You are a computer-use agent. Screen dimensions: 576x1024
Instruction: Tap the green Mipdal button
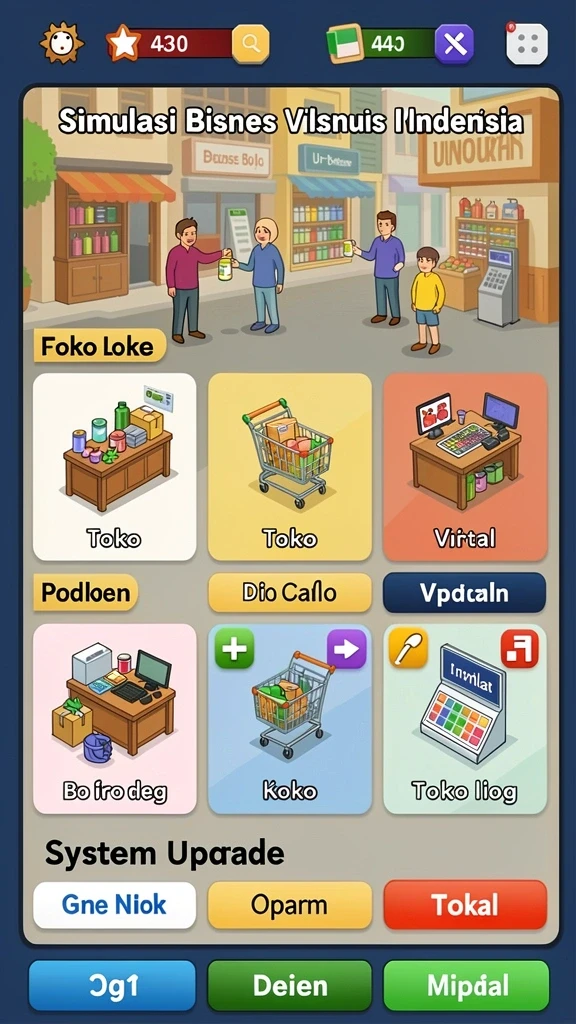466,985
